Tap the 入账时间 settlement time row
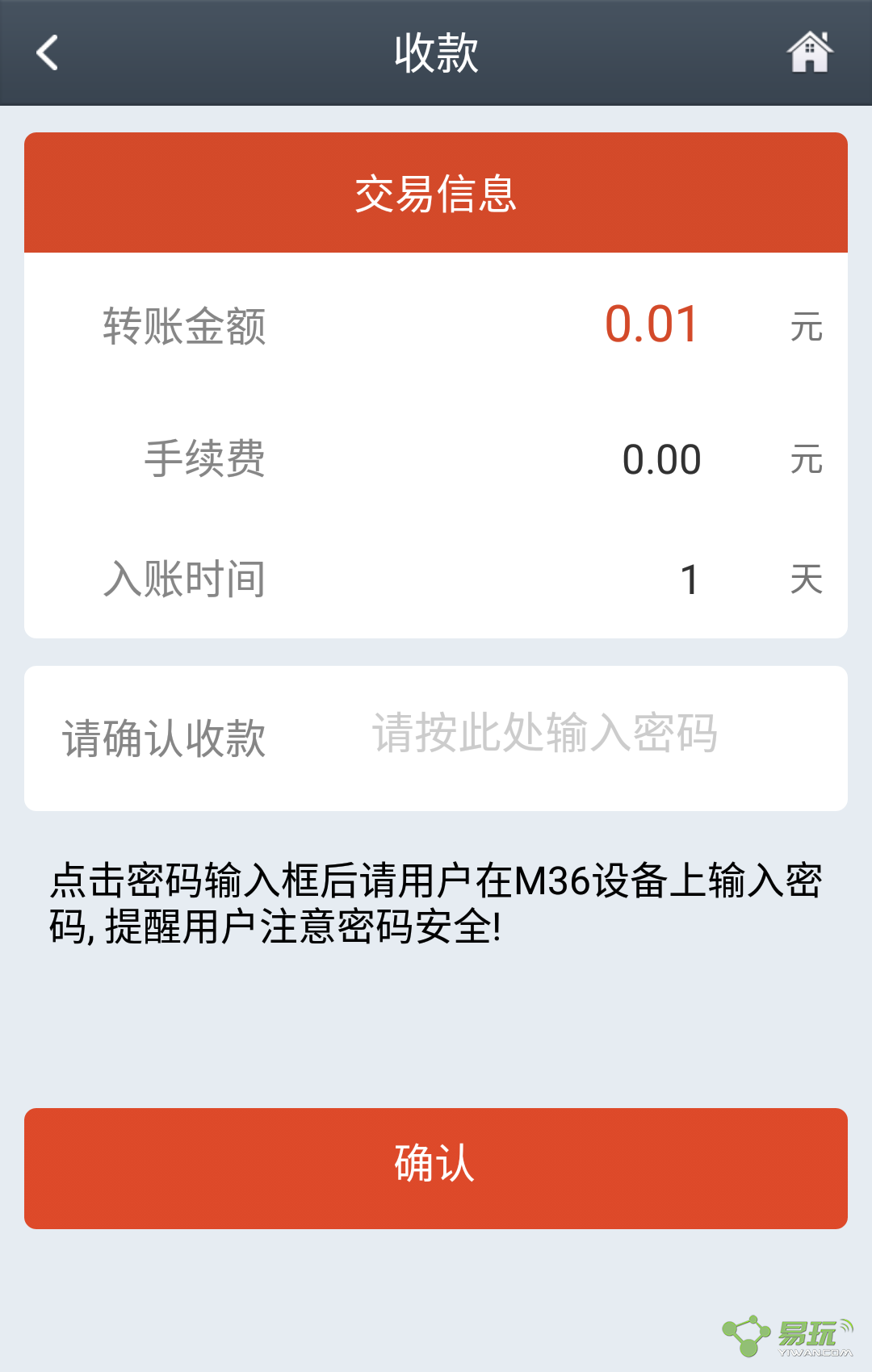 tap(184, 579)
